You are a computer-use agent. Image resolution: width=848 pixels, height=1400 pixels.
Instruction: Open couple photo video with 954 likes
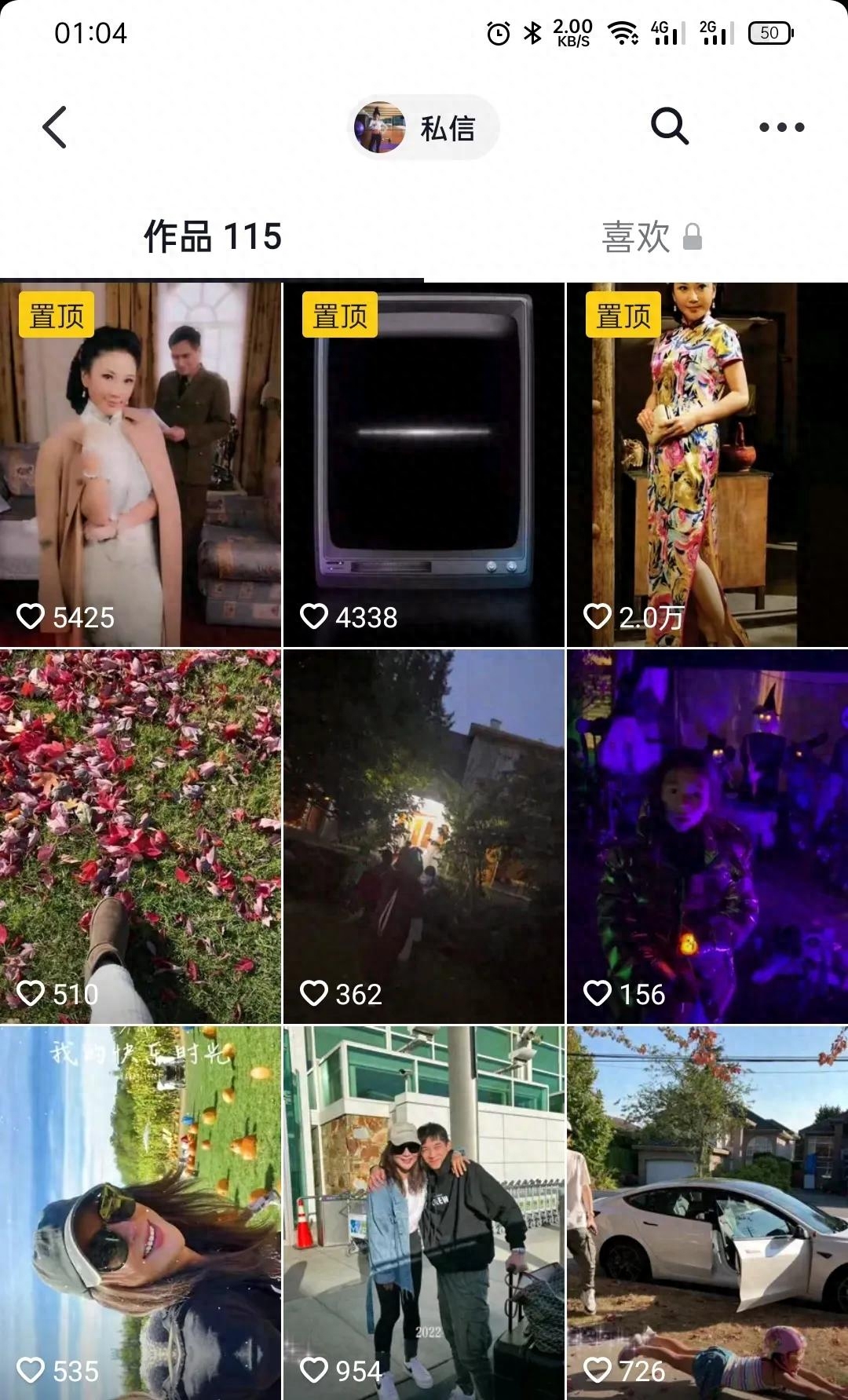424,1213
